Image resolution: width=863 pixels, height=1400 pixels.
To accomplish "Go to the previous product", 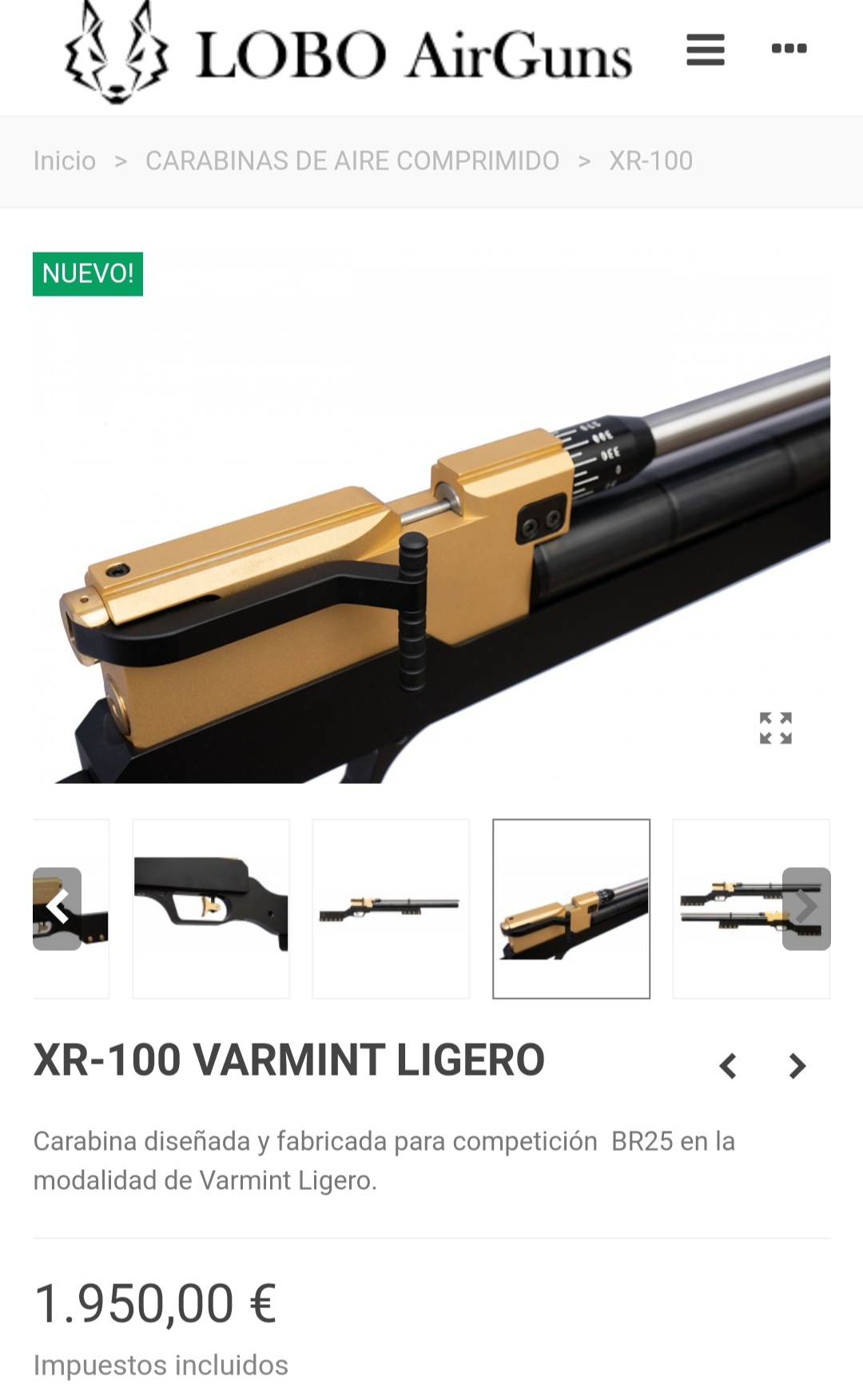I will click(728, 1066).
